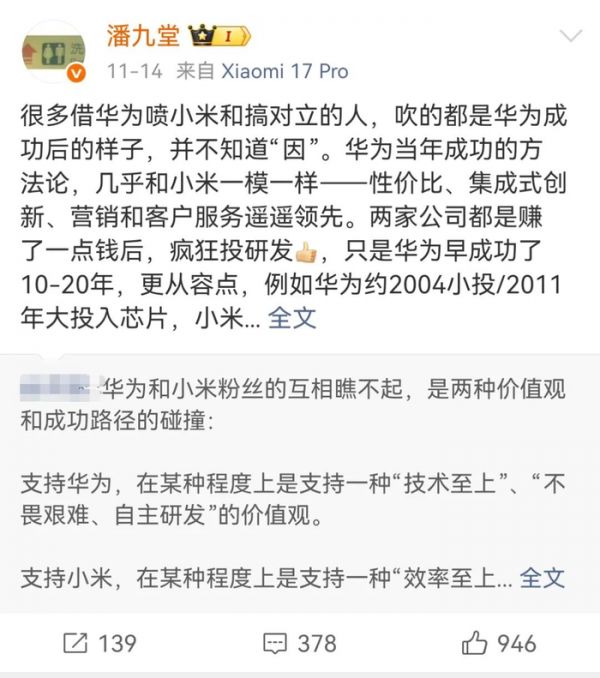Like the post with 946 likes
600x678 pixels.
click(499, 642)
